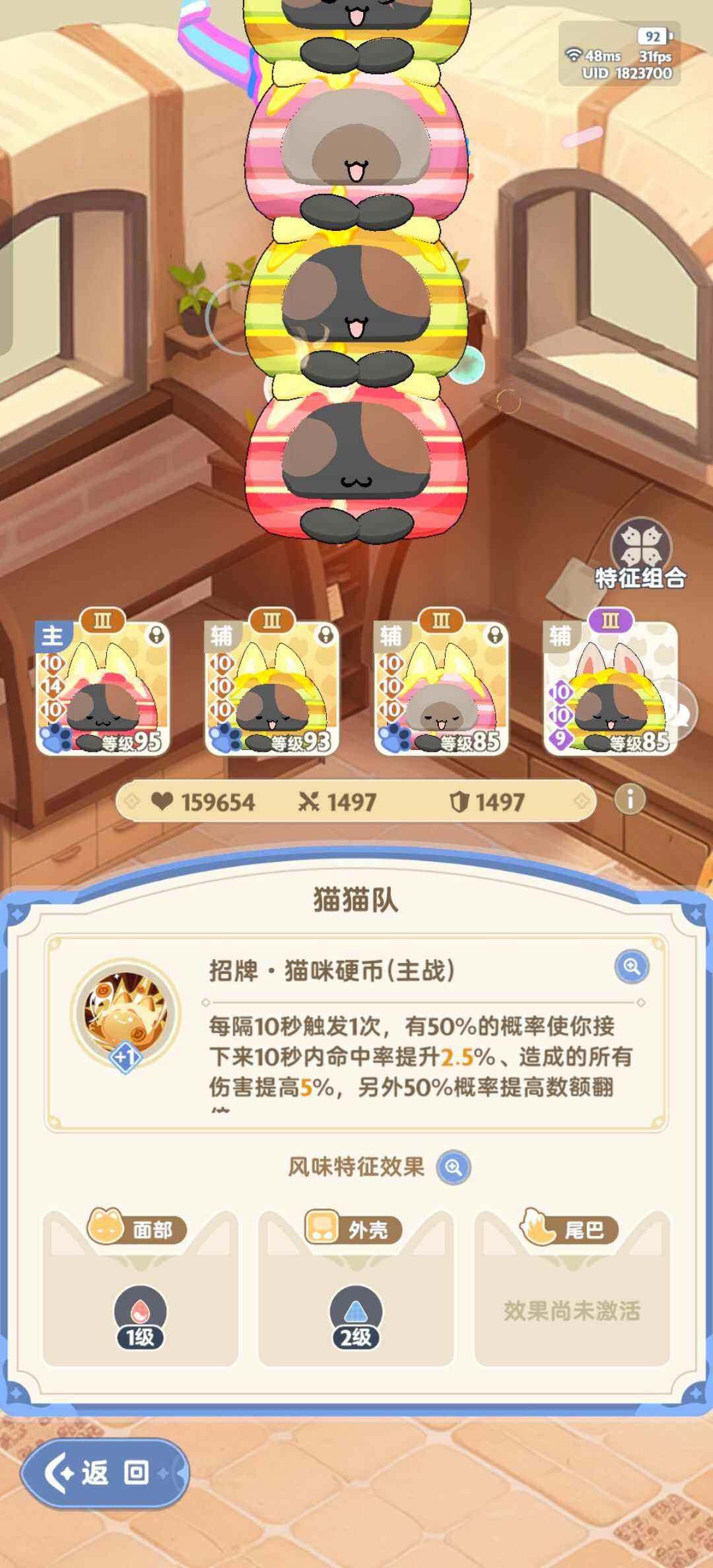Open the 特征组合 feature combination
The height and width of the screenshot is (1568, 713).
[x=640, y=553]
